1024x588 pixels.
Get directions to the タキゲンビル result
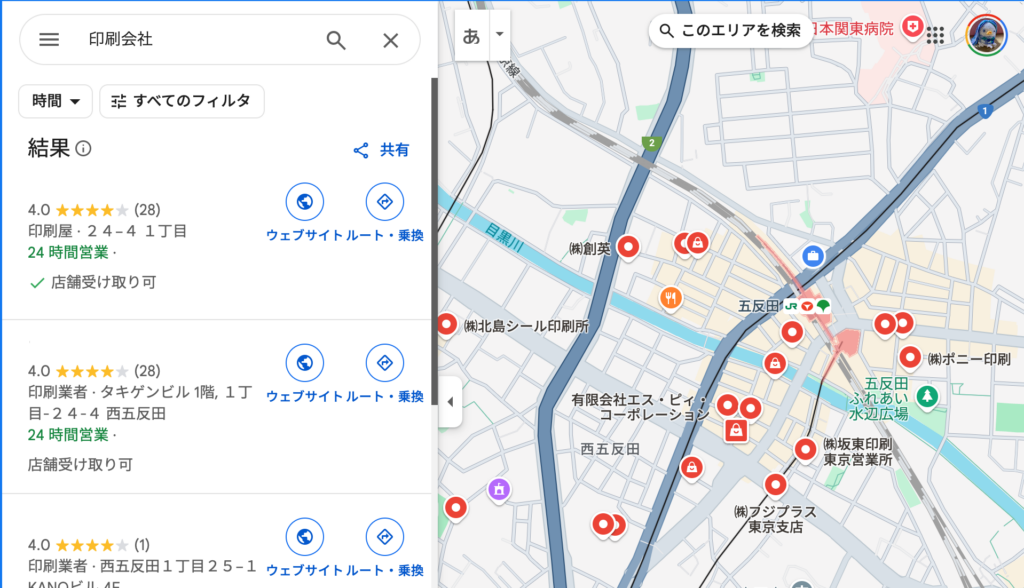(385, 364)
